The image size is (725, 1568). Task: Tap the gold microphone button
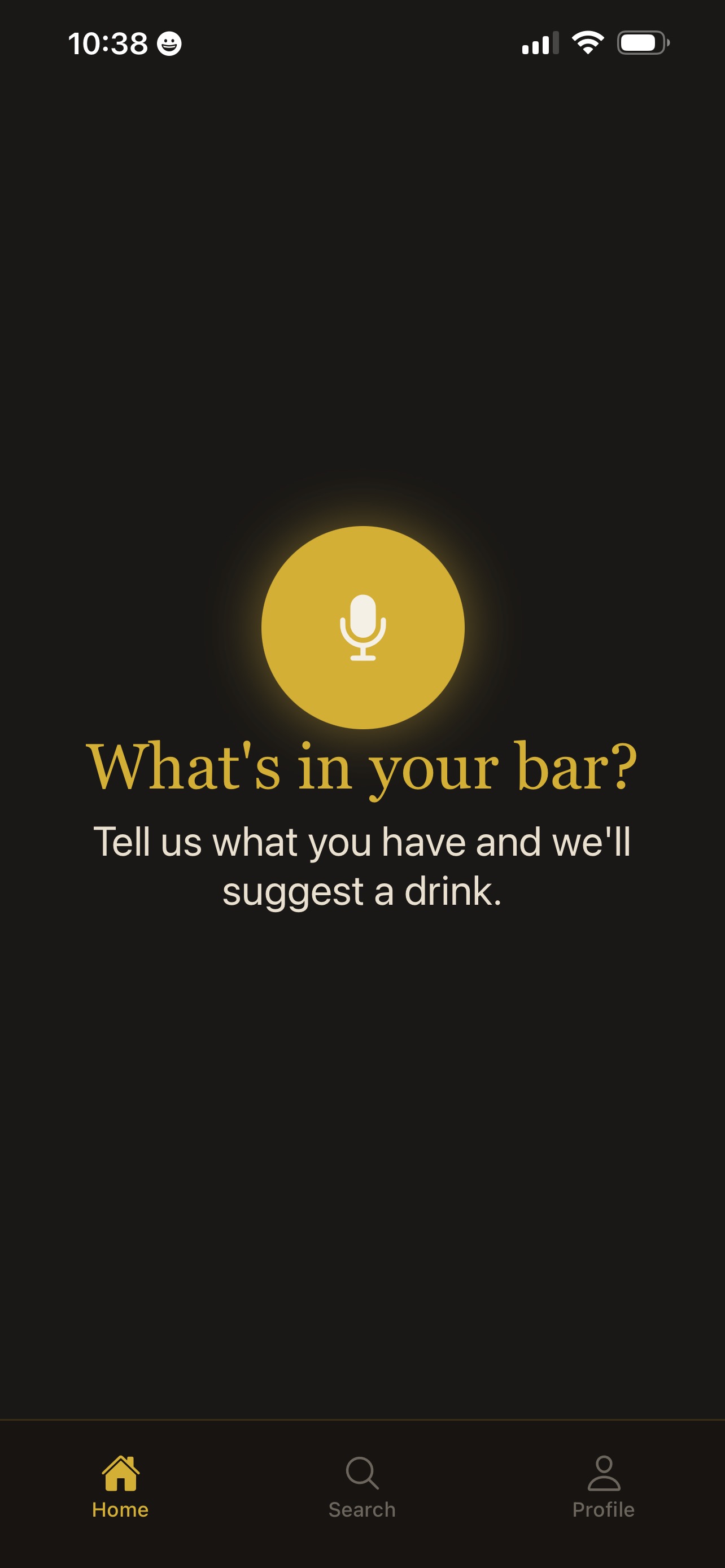click(x=363, y=627)
